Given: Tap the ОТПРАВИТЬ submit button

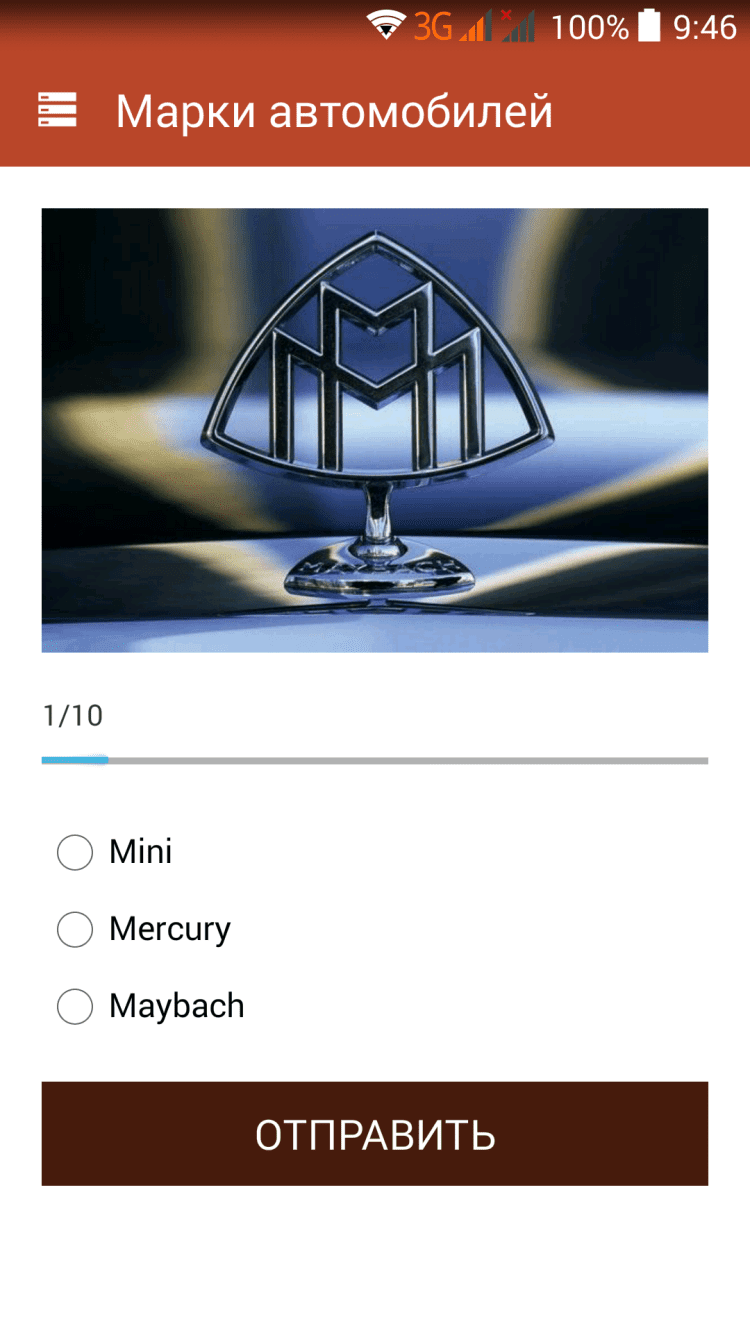Looking at the screenshot, I should [375, 1134].
